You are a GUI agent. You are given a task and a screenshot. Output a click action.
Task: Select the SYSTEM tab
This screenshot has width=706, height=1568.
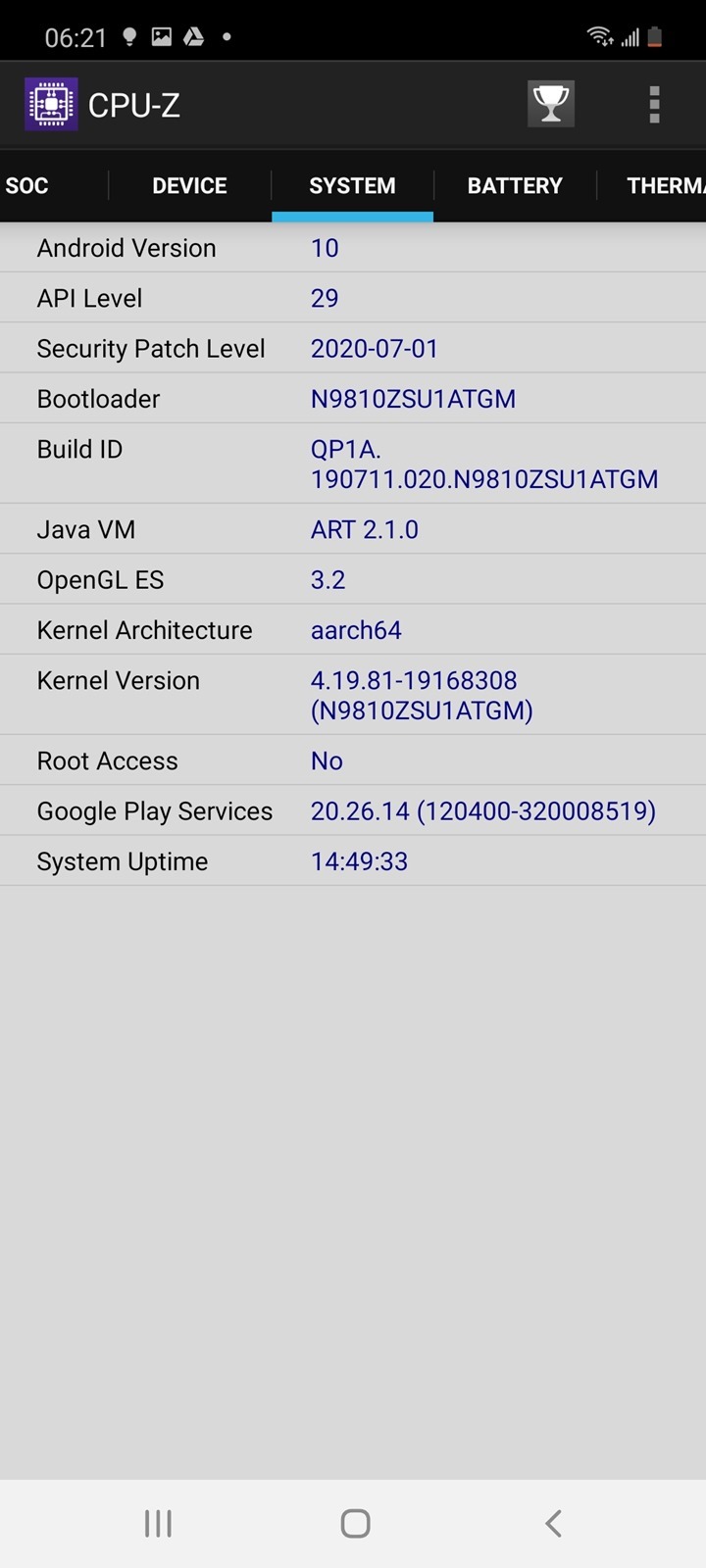click(x=352, y=186)
